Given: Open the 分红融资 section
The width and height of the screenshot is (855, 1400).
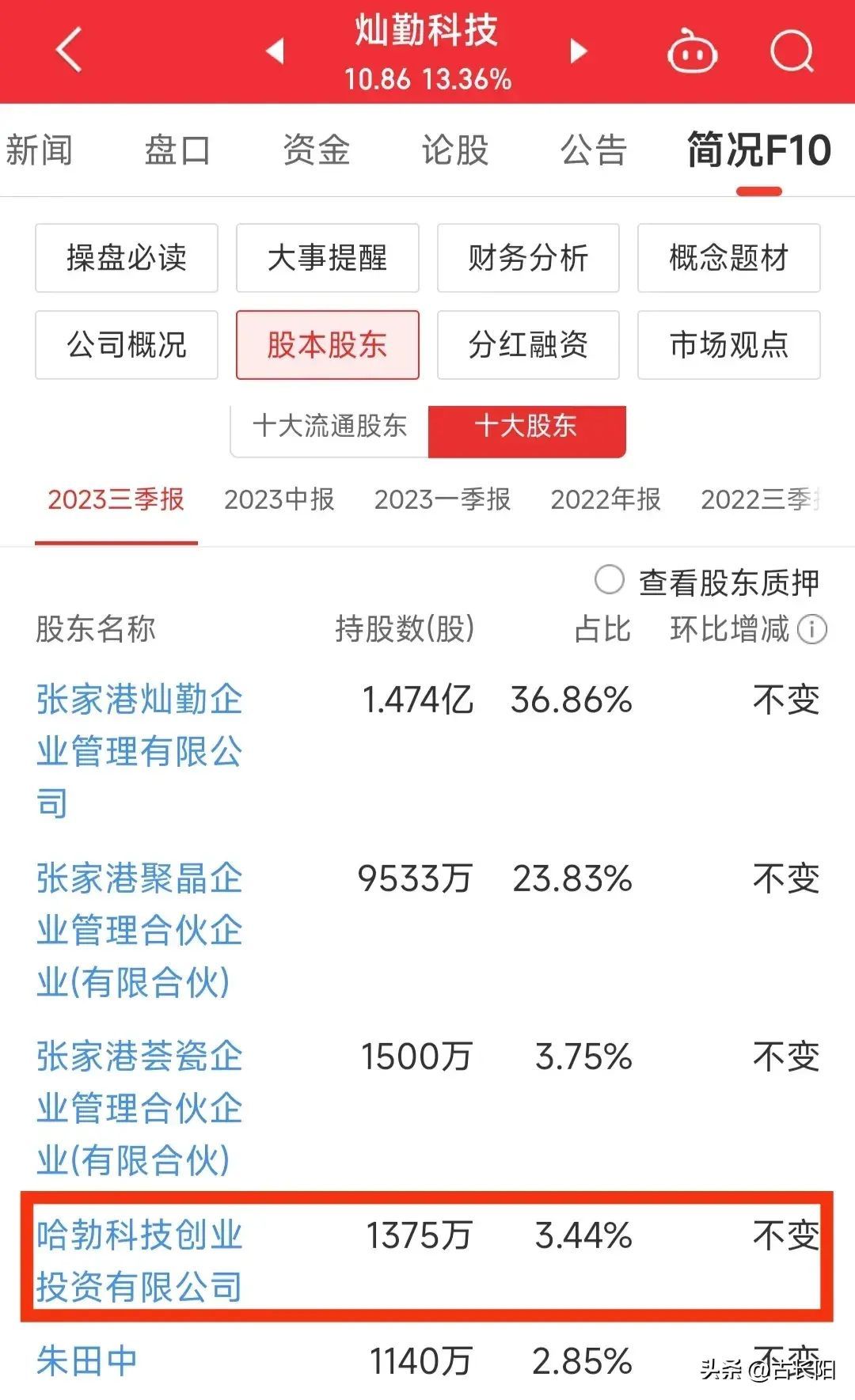Looking at the screenshot, I should coord(528,345).
